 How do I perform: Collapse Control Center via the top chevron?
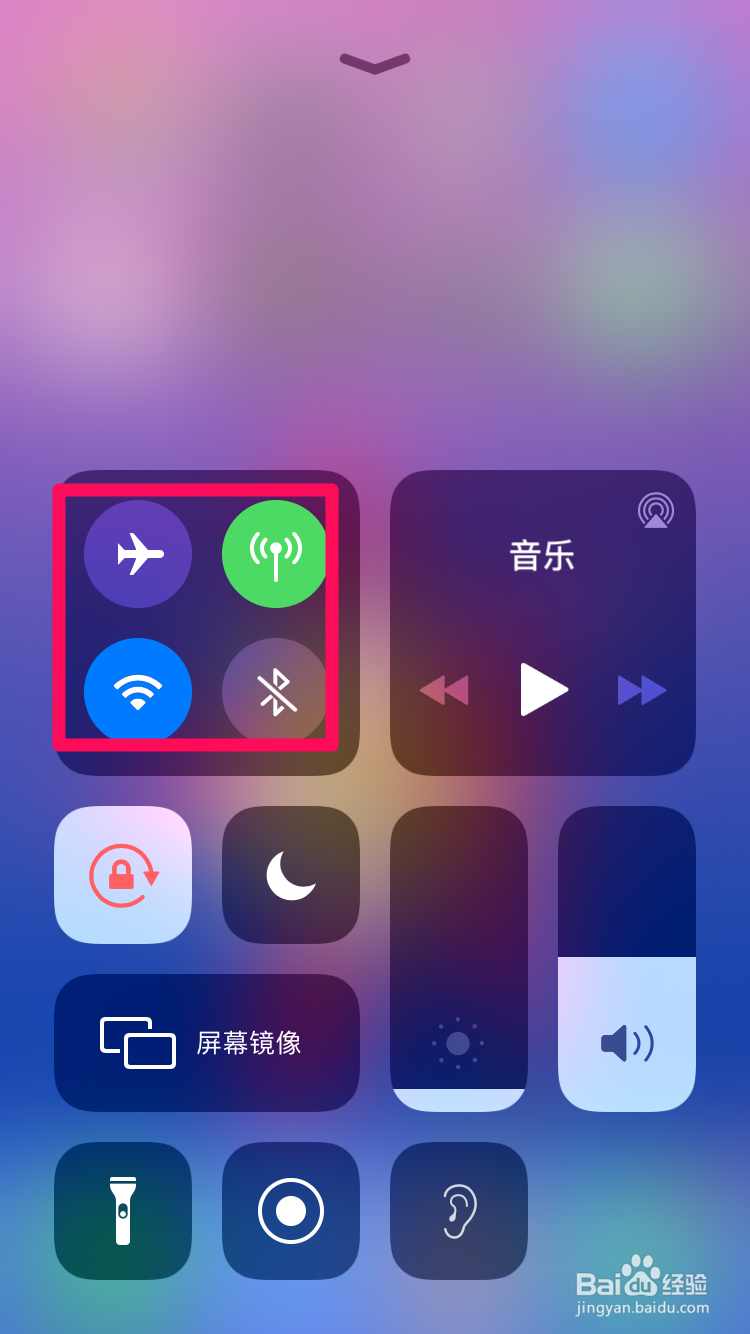374,63
